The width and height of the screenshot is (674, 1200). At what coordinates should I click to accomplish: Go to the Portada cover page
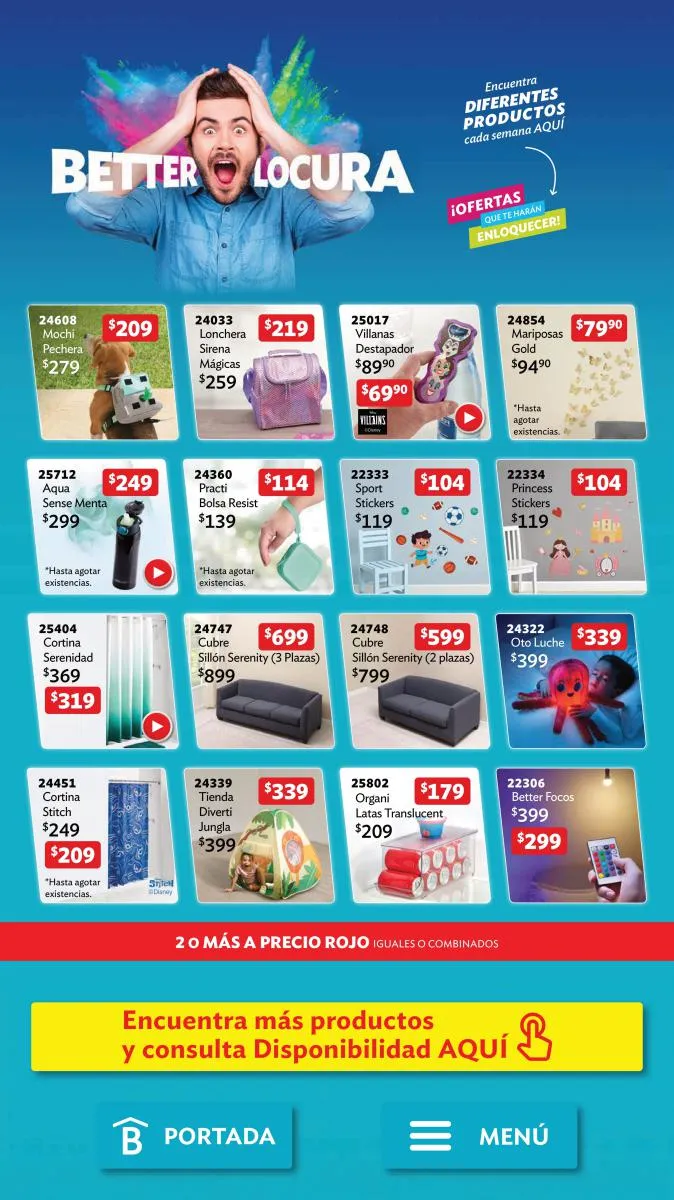pos(196,1136)
